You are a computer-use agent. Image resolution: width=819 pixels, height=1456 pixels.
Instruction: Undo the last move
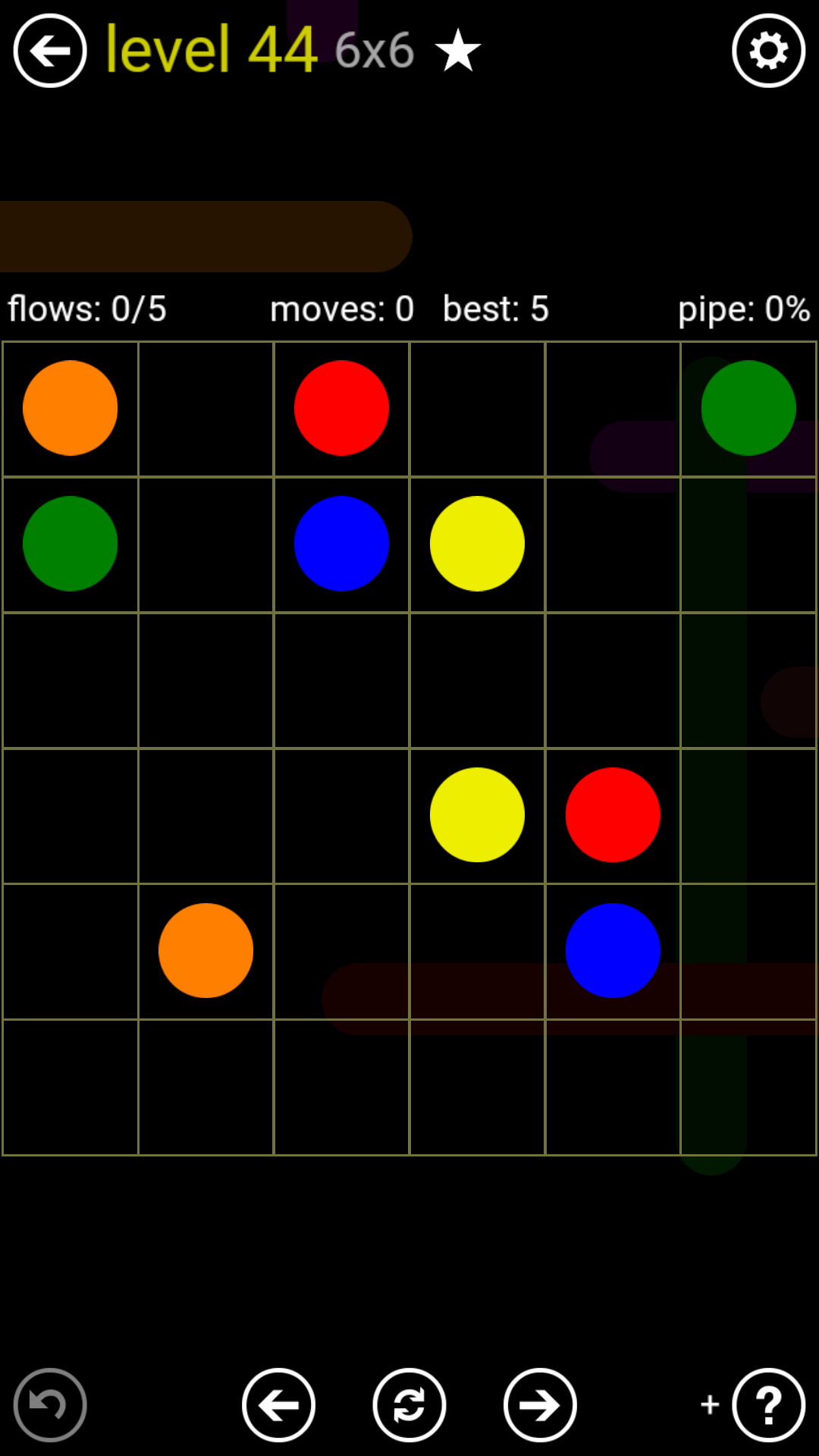50,1405
